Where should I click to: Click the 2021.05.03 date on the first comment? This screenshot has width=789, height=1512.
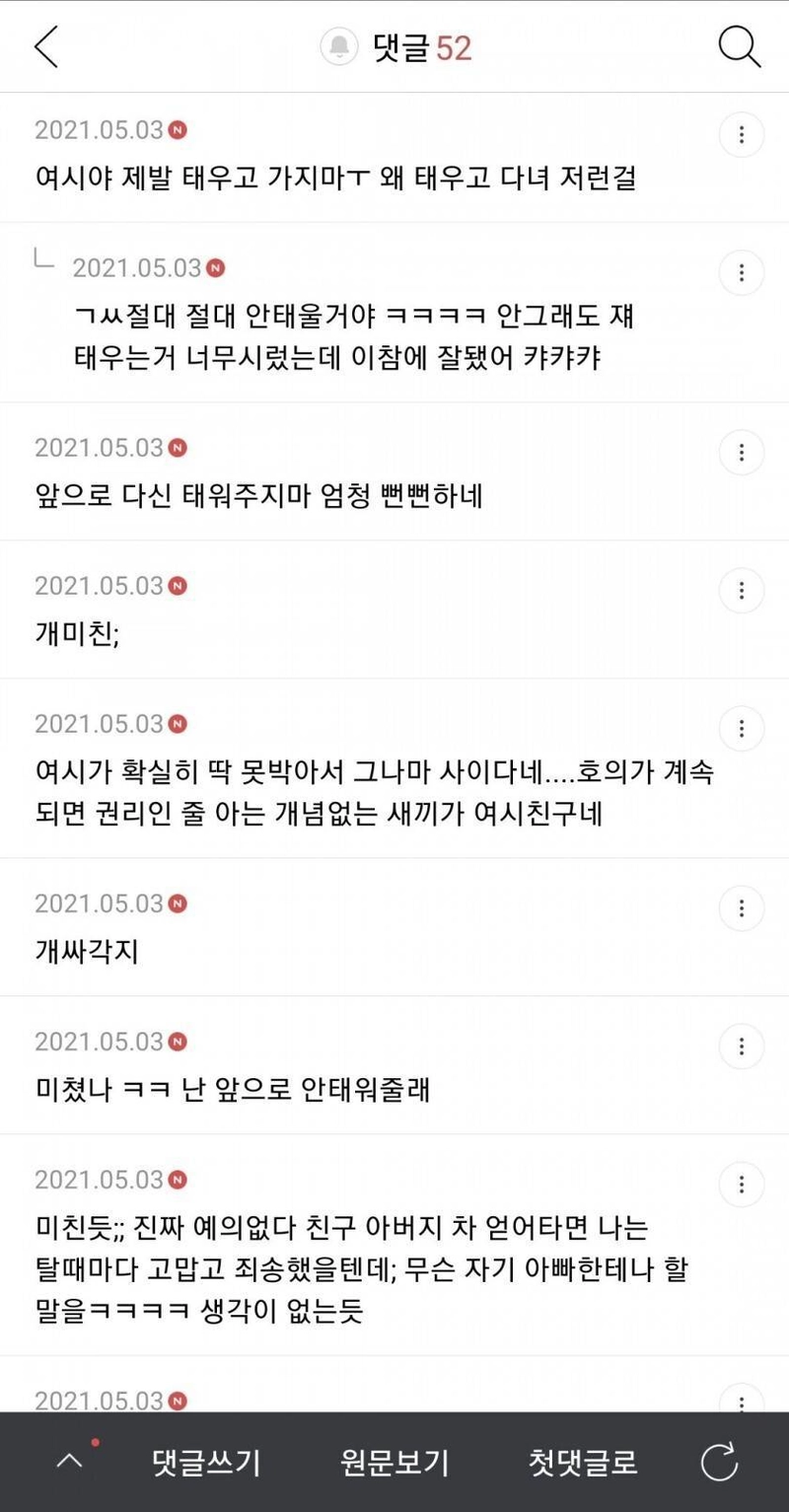[99, 129]
